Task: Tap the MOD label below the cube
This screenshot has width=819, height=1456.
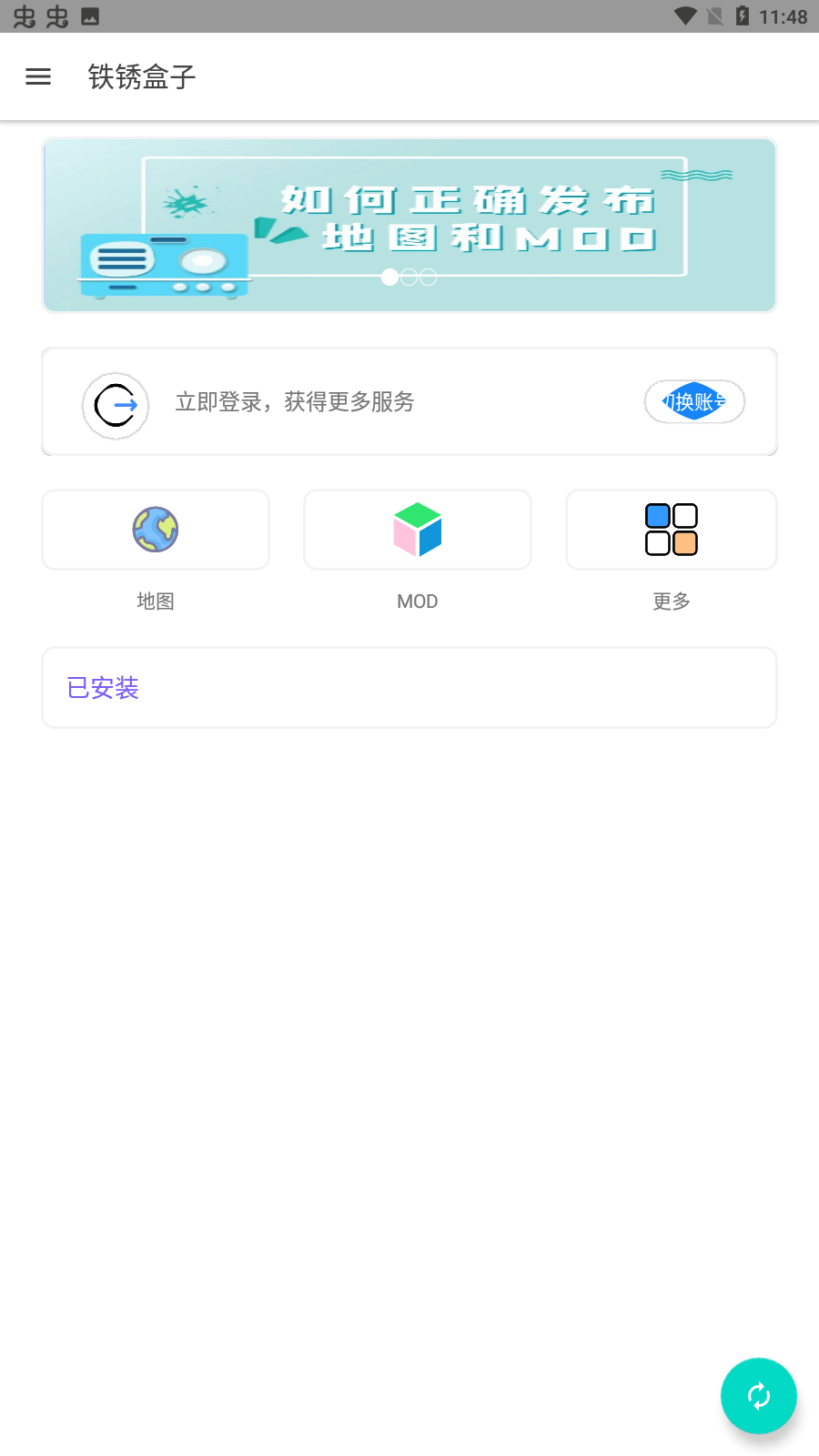Action: [417, 601]
